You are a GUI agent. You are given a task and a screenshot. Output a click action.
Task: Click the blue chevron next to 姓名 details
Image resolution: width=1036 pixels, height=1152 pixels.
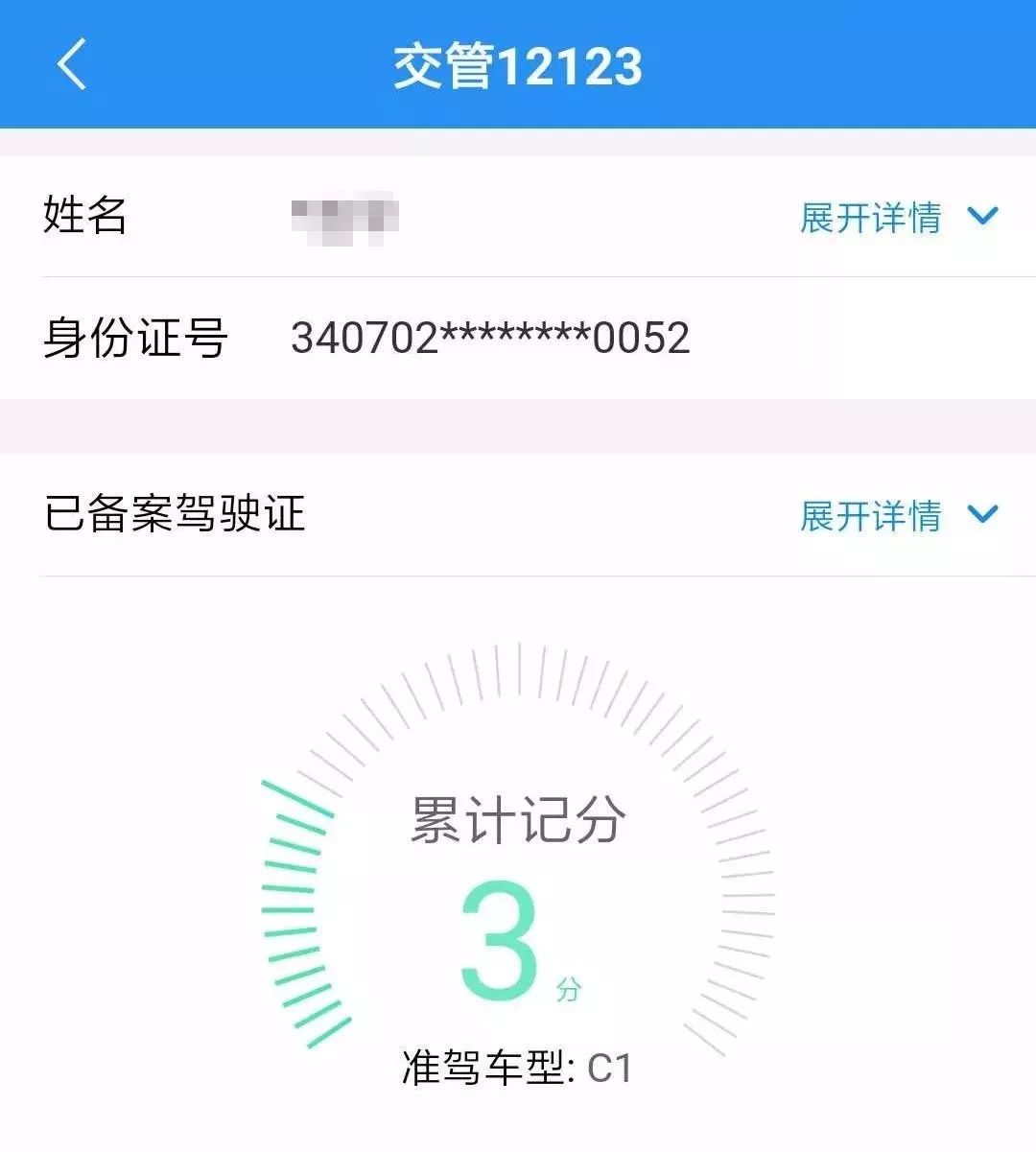(x=980, y=219)
